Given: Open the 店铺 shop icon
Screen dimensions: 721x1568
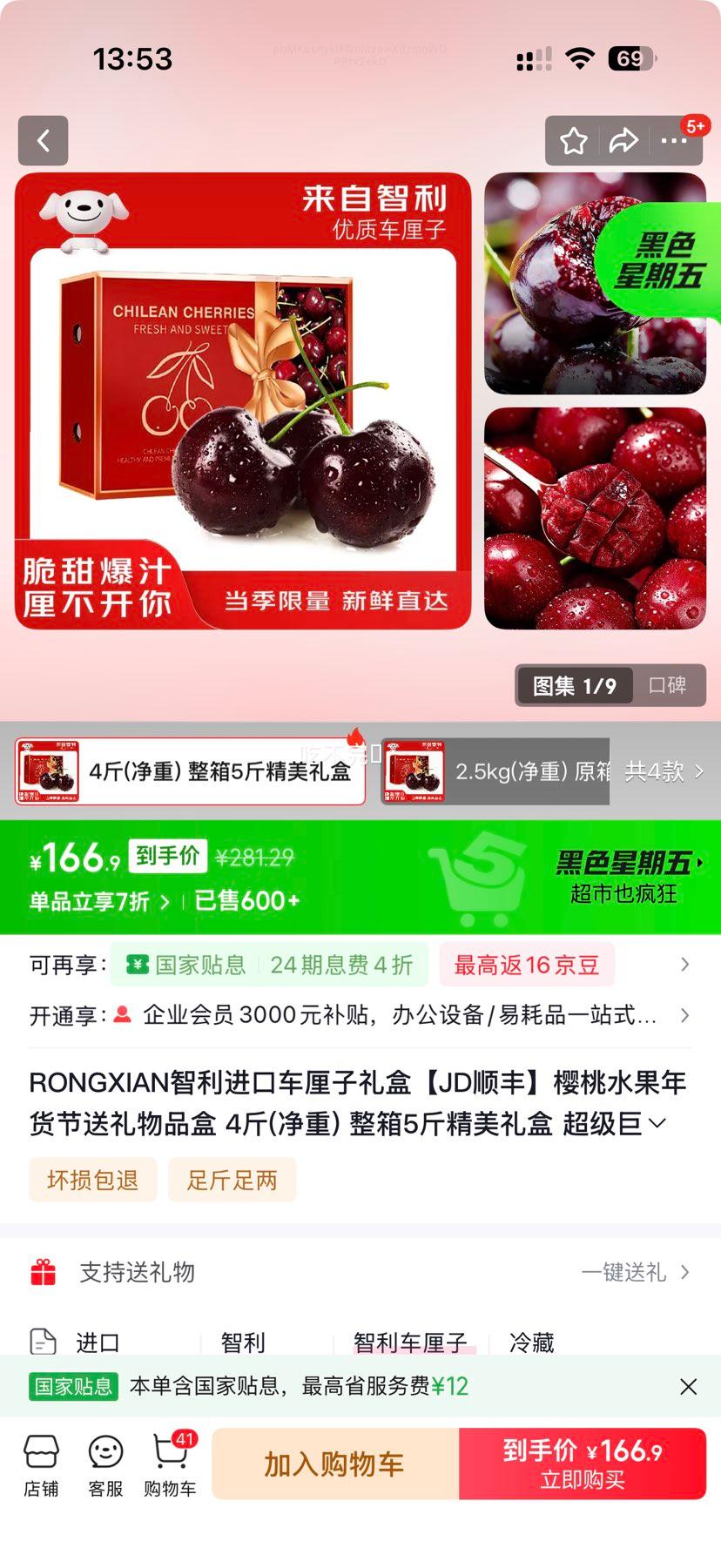Looking at the screenshot, I should click(x=42, y=1463).
